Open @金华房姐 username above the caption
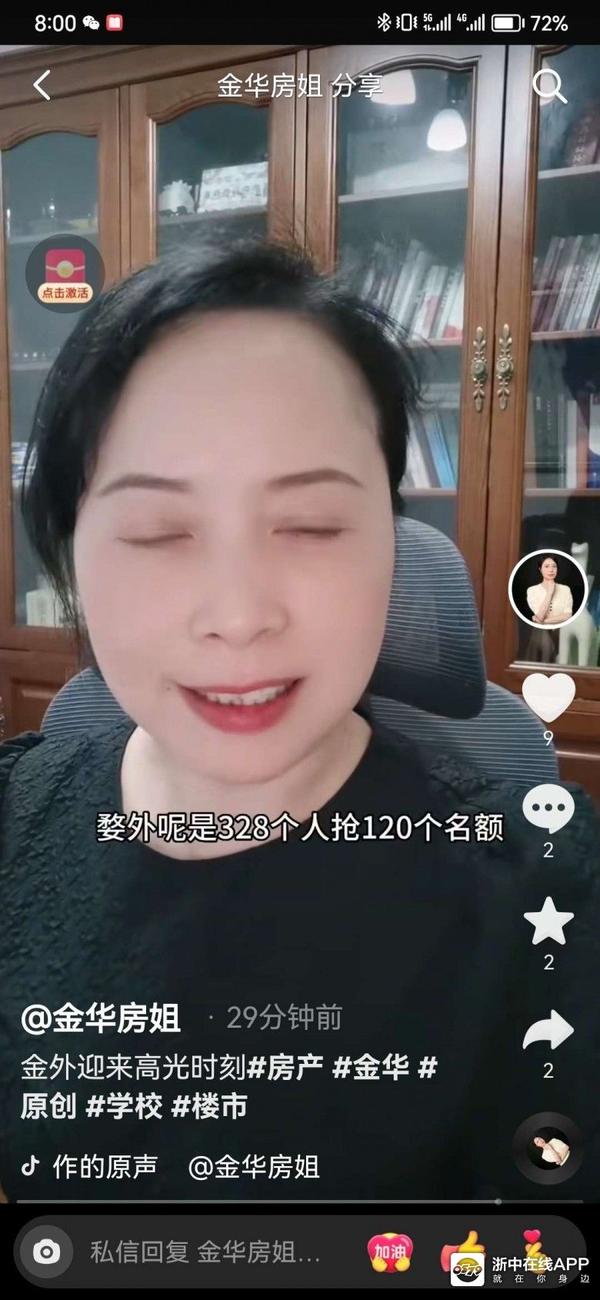This screenshot has width=600, height=1300. pyautogui.click(x=101, y=1019)
